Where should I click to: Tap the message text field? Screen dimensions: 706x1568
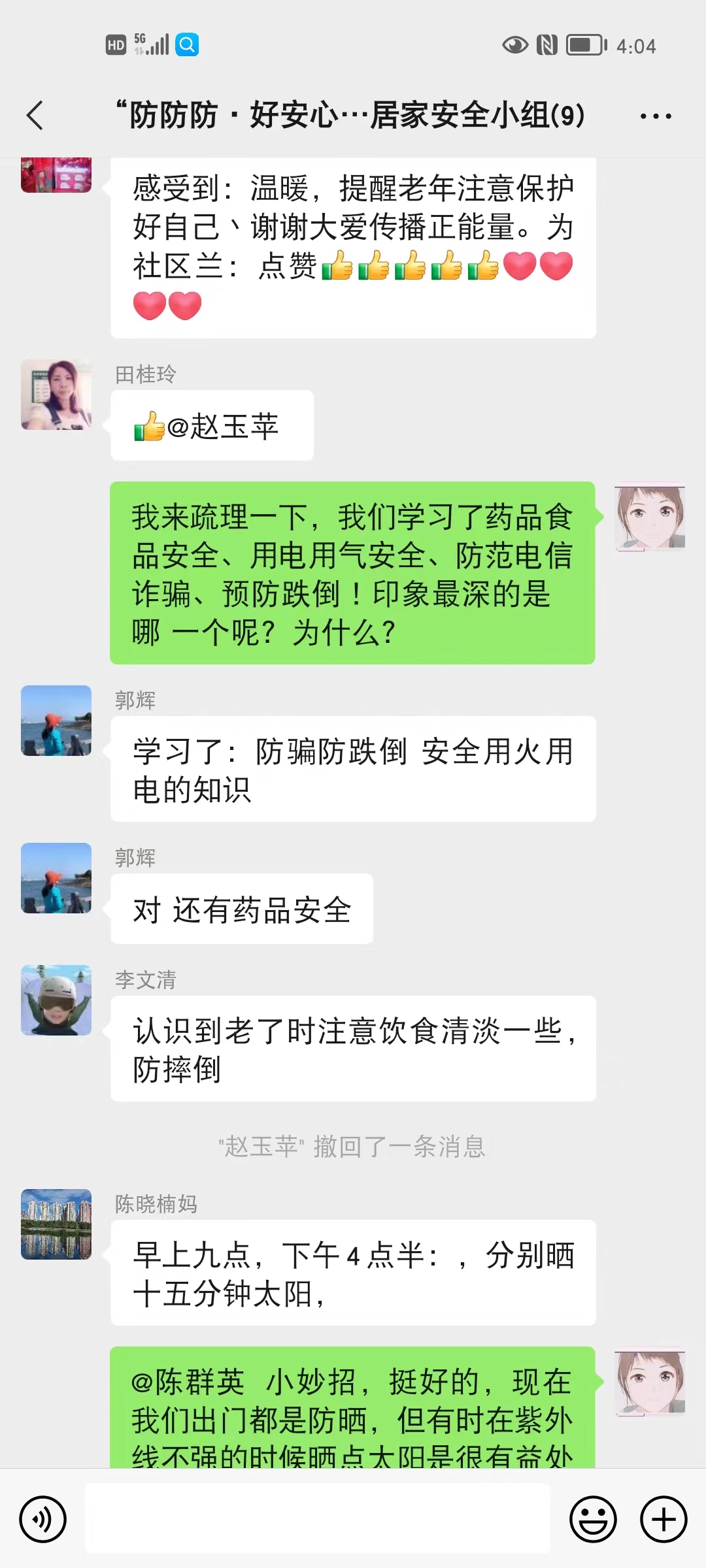tap(318, 1518)
